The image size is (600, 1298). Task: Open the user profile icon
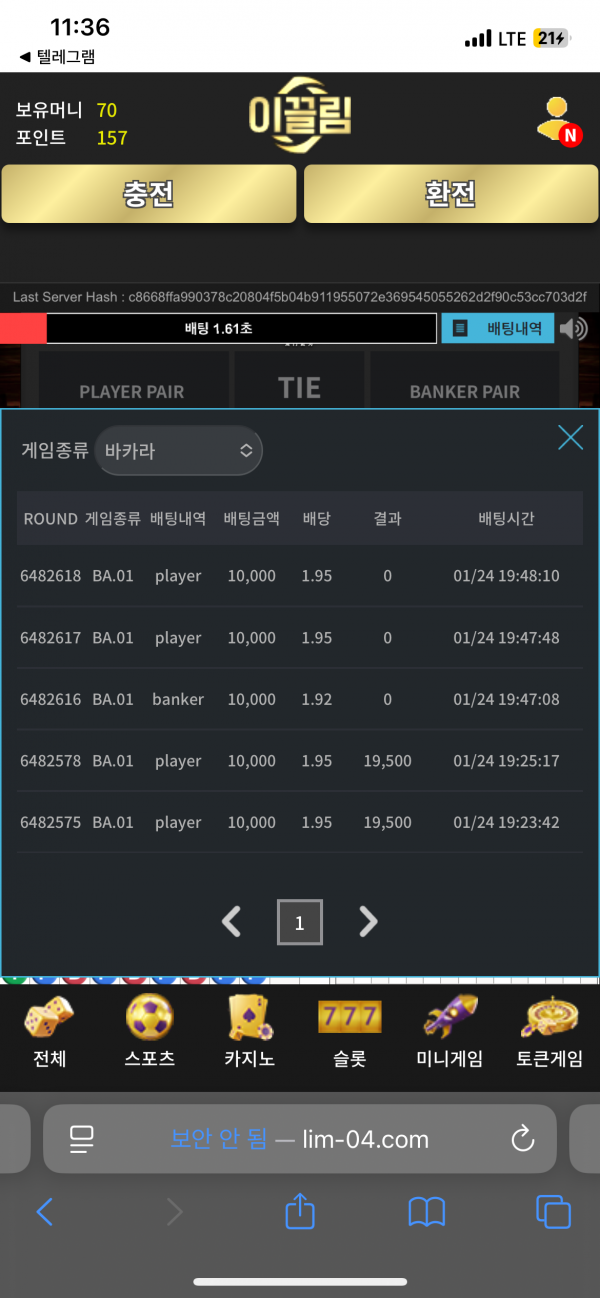[x=556, y=120]
